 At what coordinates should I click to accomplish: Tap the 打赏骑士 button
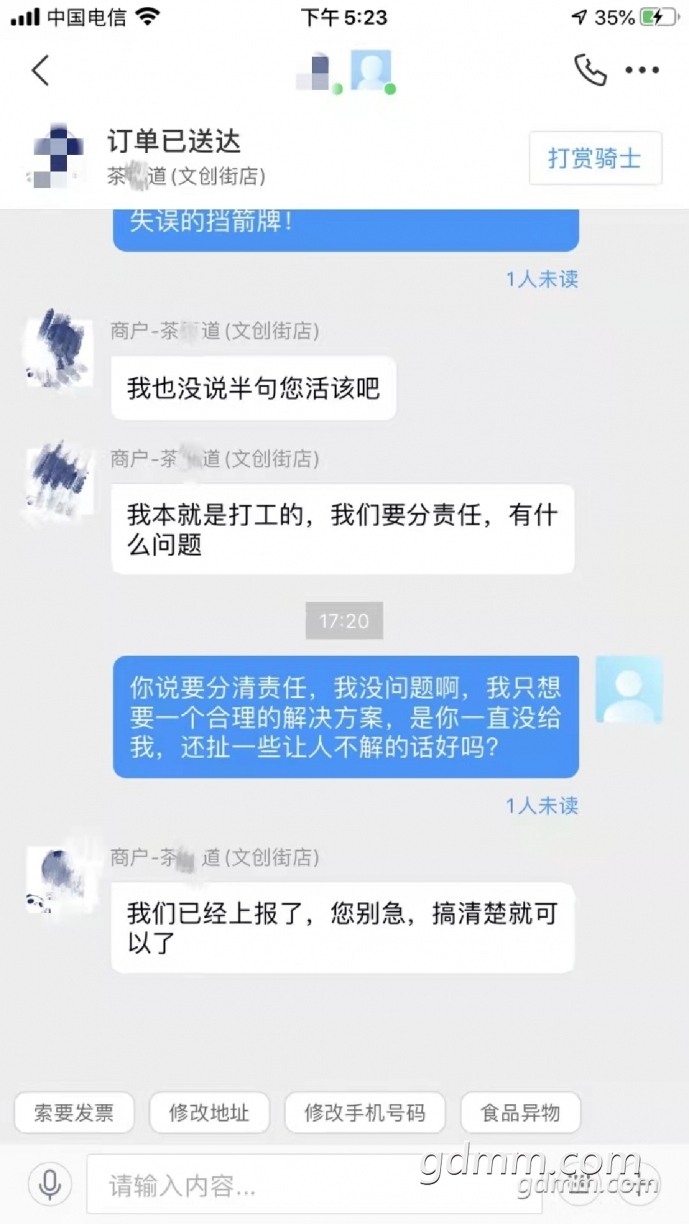coord(595,158)
